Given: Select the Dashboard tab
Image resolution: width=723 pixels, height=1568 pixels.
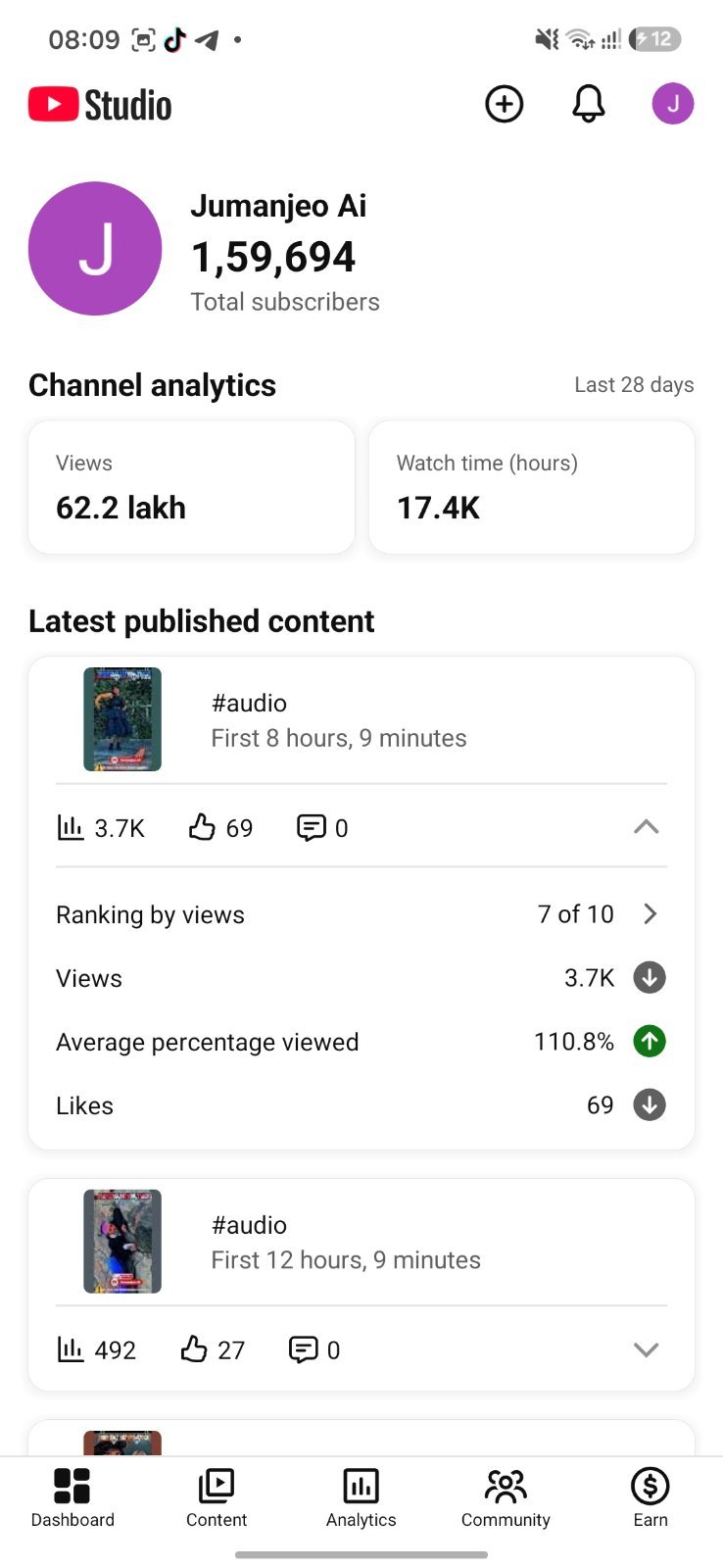Looking at the screenshot, I should [72, 1498].
